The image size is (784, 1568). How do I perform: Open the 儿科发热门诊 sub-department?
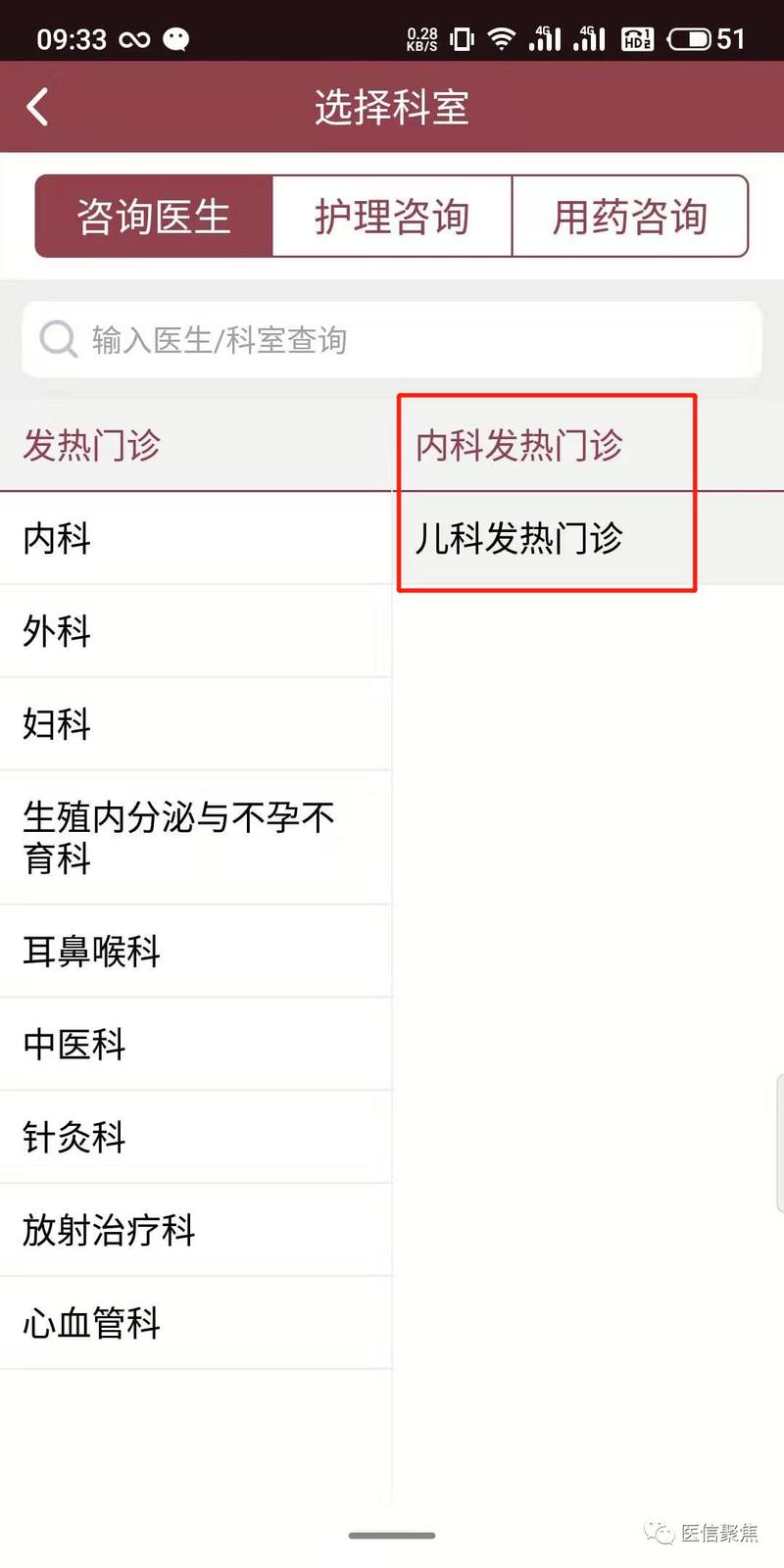click(x=588, y=538)
